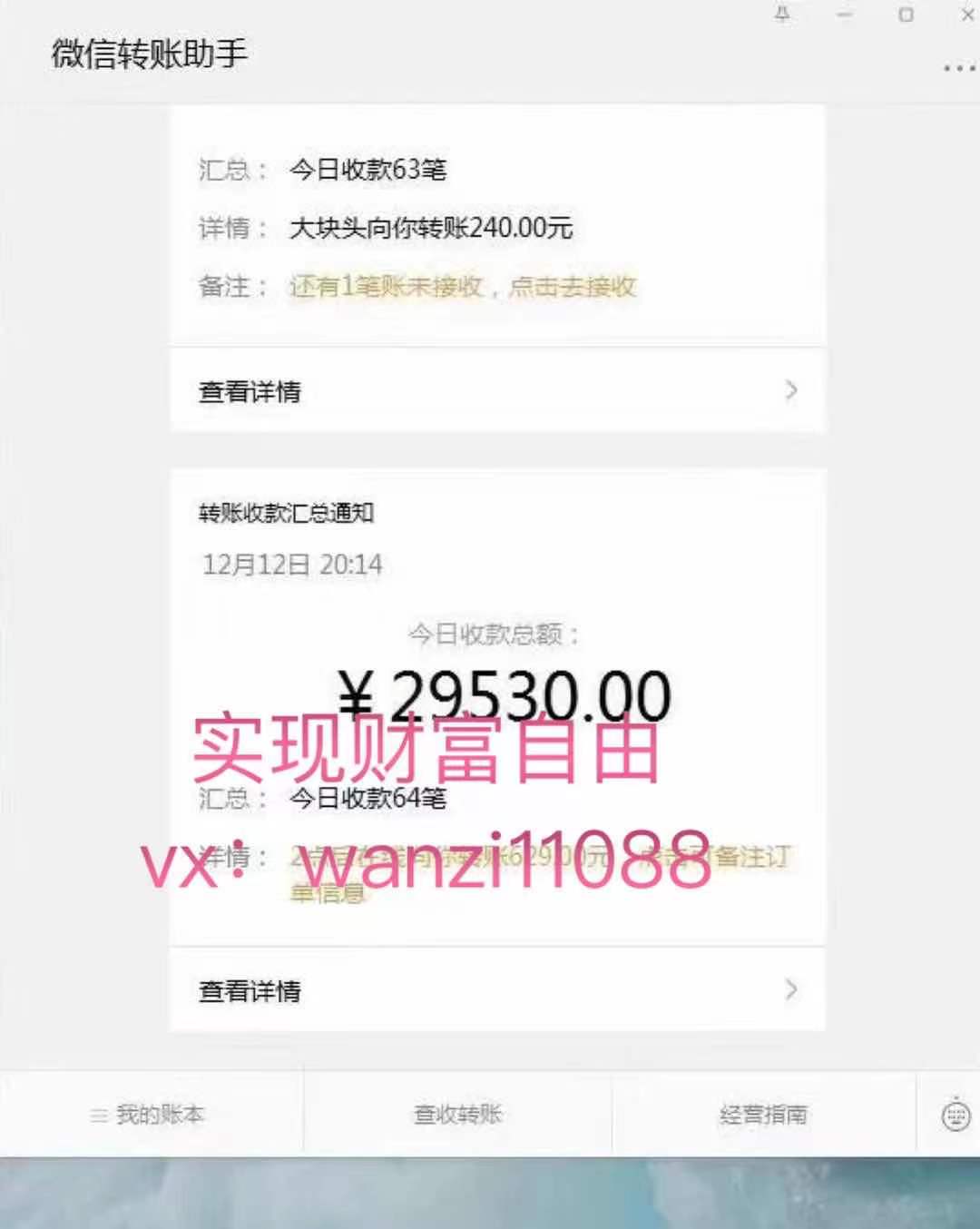
Task: Select 查收转账 in the bottom menu
Action: pos(457,1115)
